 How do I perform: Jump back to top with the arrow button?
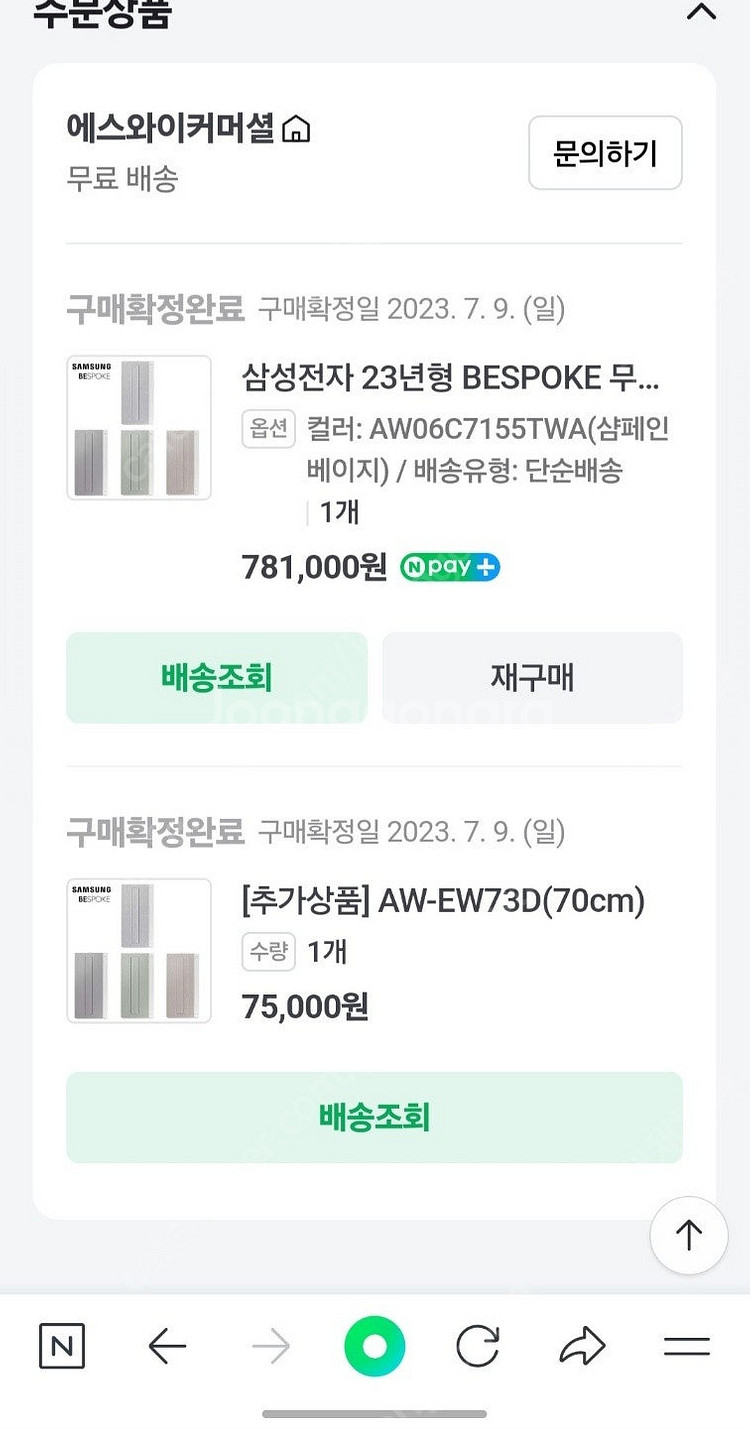click(688, 1235)
